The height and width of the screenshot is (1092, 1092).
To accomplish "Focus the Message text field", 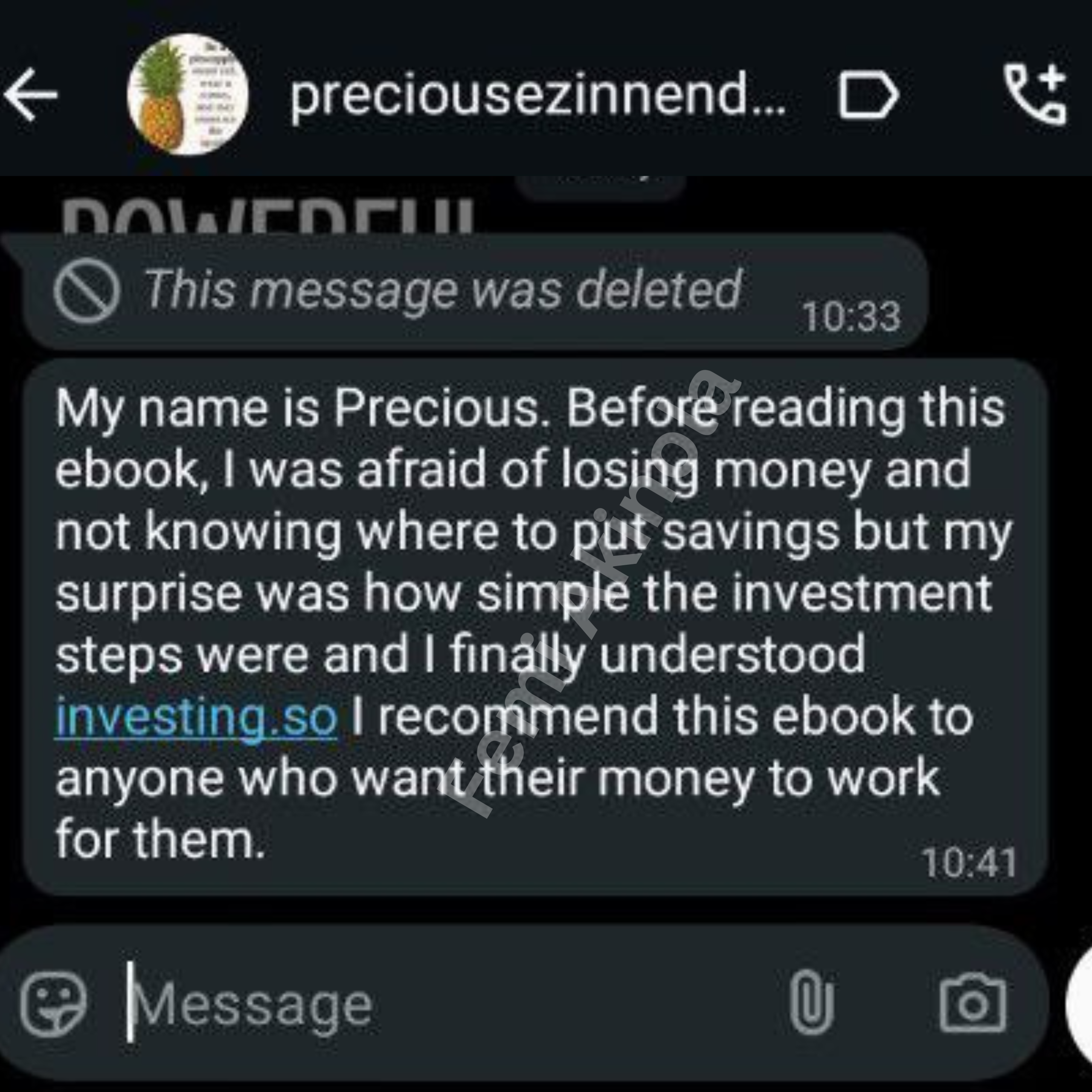I will pyautogui.click(x=430, y=1003).
